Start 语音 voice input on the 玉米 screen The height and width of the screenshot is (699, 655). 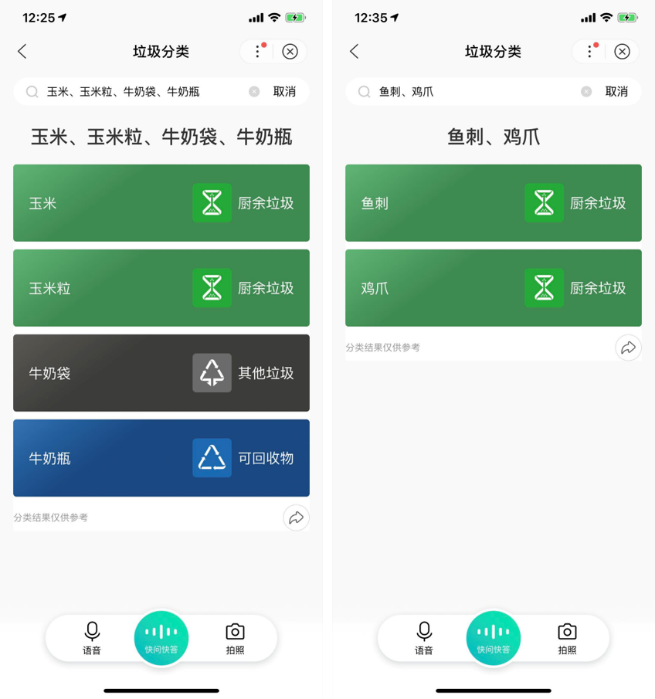92,638
